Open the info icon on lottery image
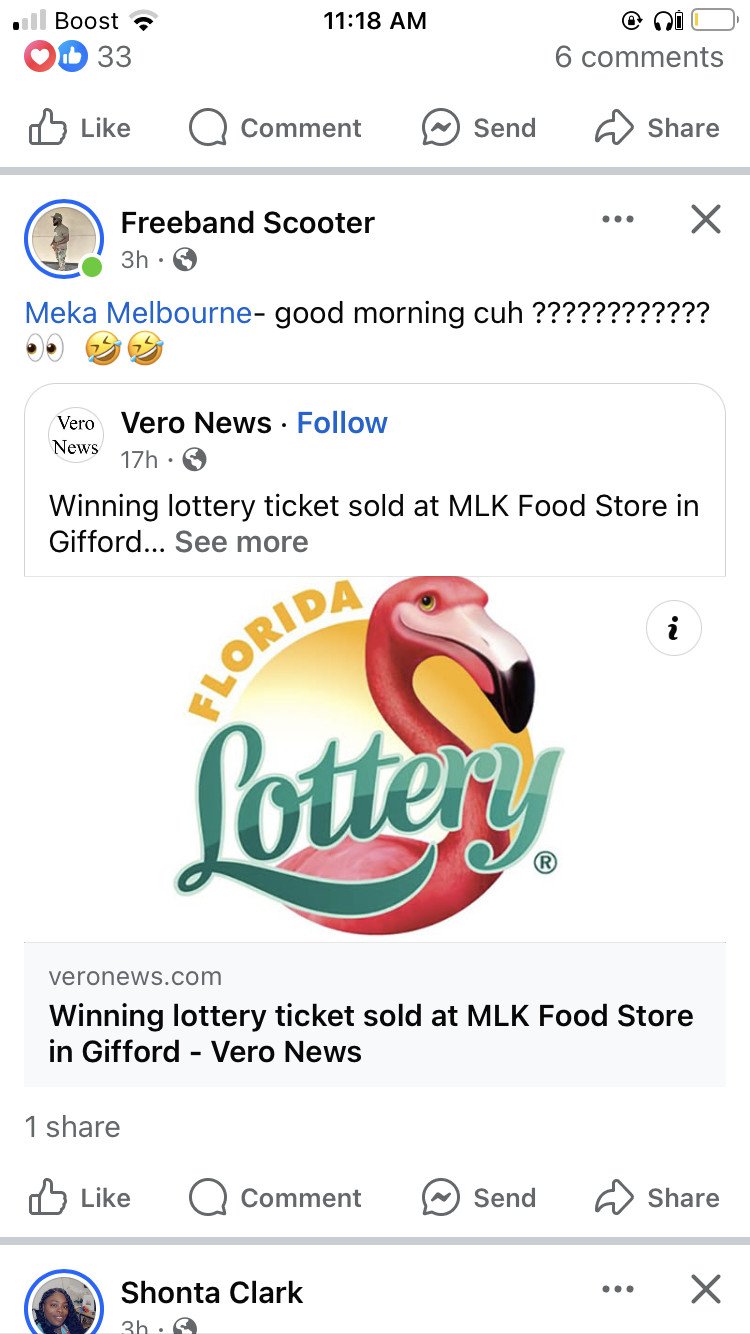The height and width of the screenshot is (1334, 750). point(674,628)
